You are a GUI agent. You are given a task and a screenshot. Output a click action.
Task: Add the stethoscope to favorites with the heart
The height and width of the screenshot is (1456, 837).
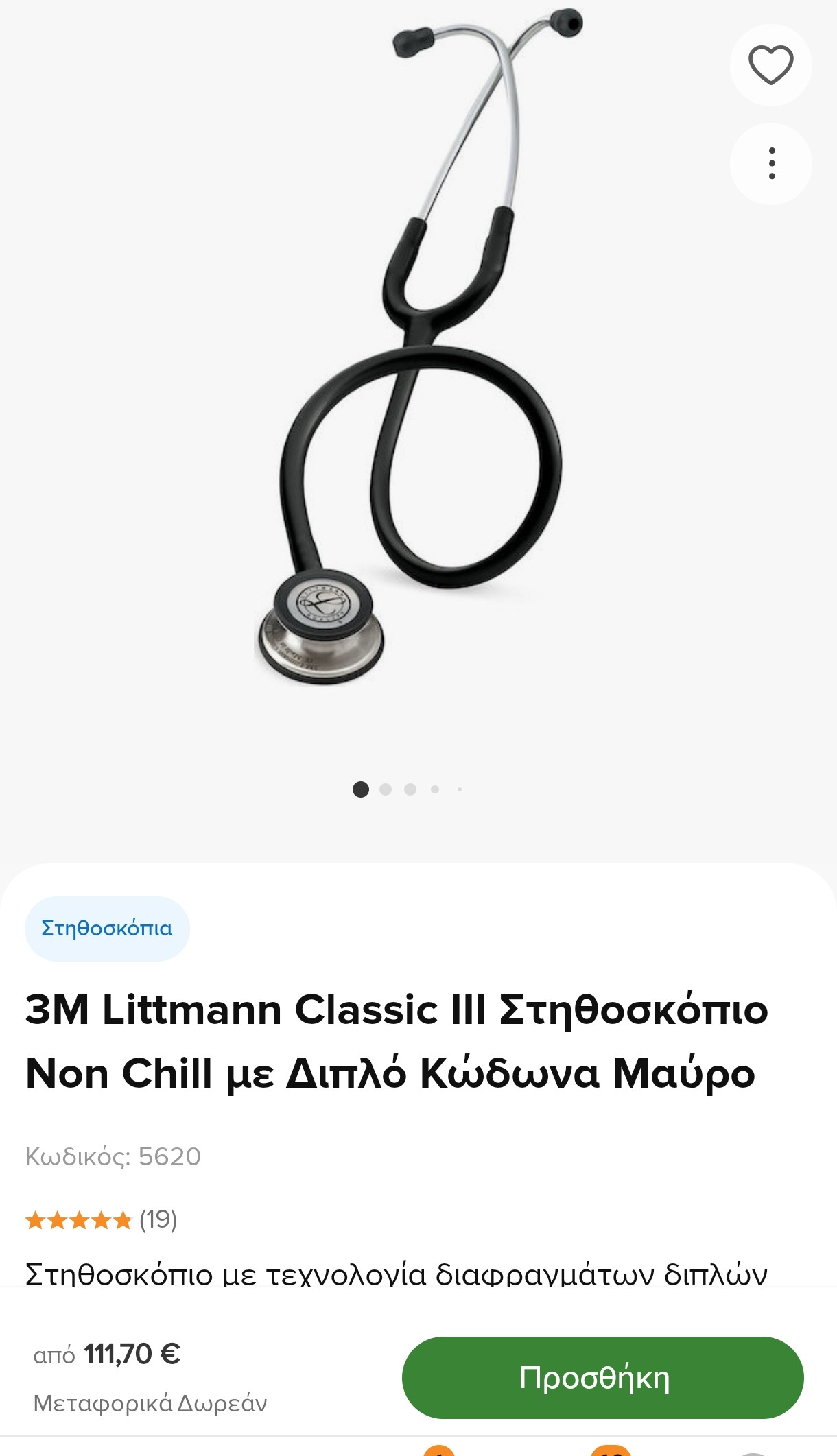(x=770, y=65)
